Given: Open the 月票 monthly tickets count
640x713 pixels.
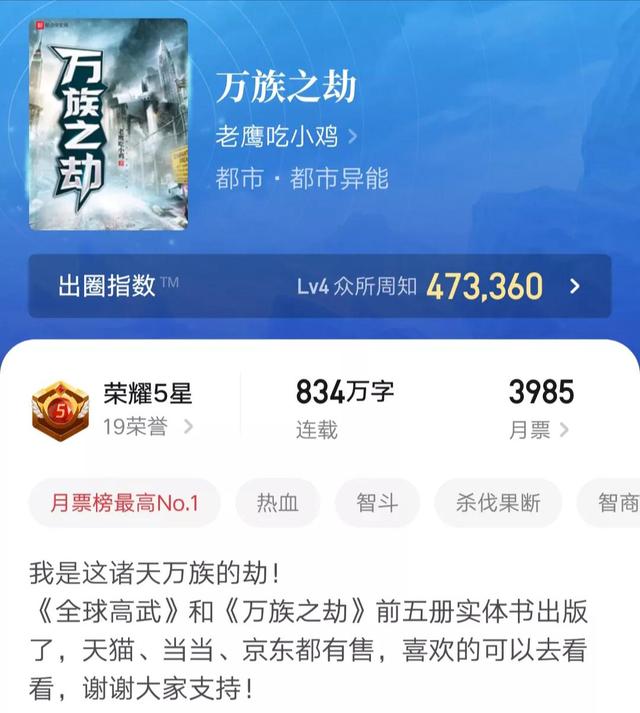Looking at the screenshot, I should click(x=540, y=409).
